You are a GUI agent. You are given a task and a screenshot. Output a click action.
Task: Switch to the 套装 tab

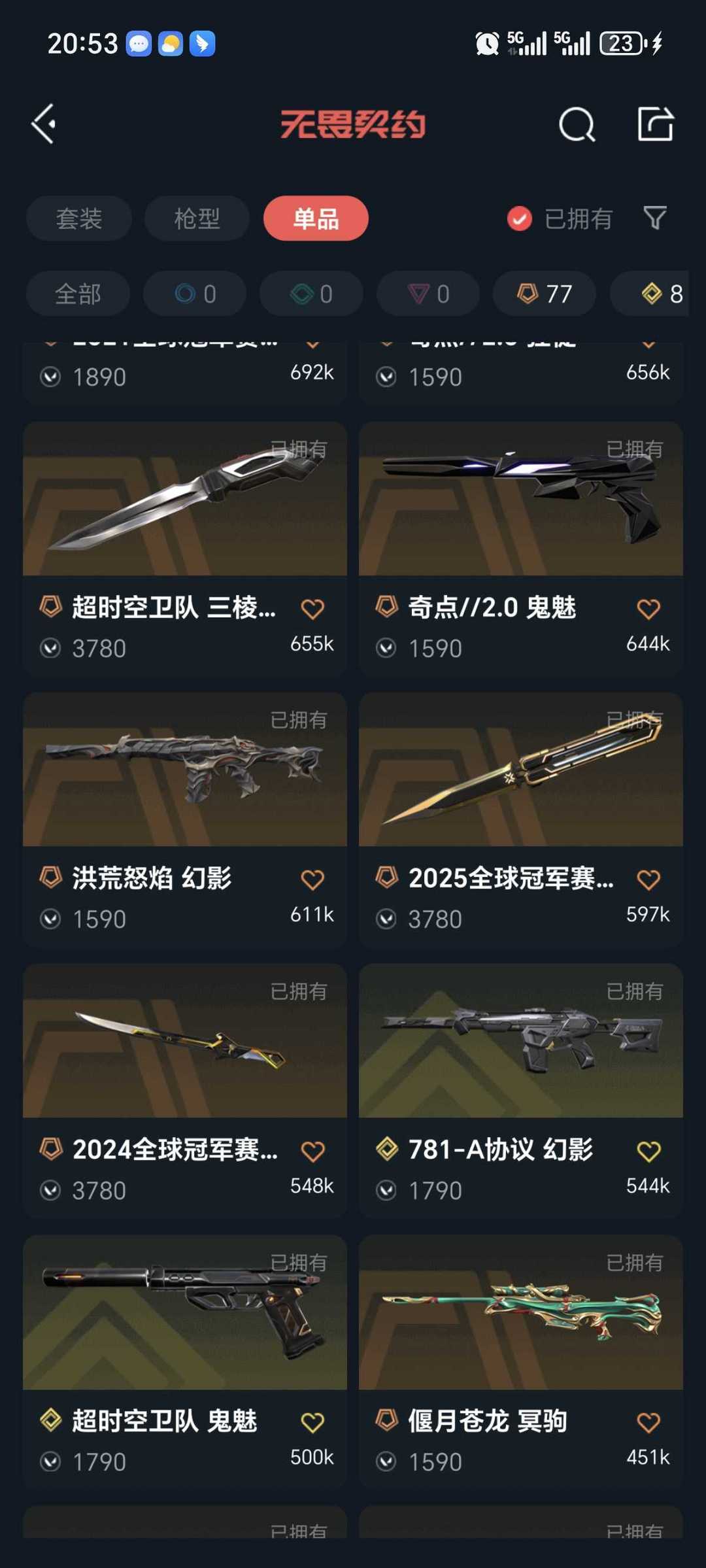click(x=78, y=218)
